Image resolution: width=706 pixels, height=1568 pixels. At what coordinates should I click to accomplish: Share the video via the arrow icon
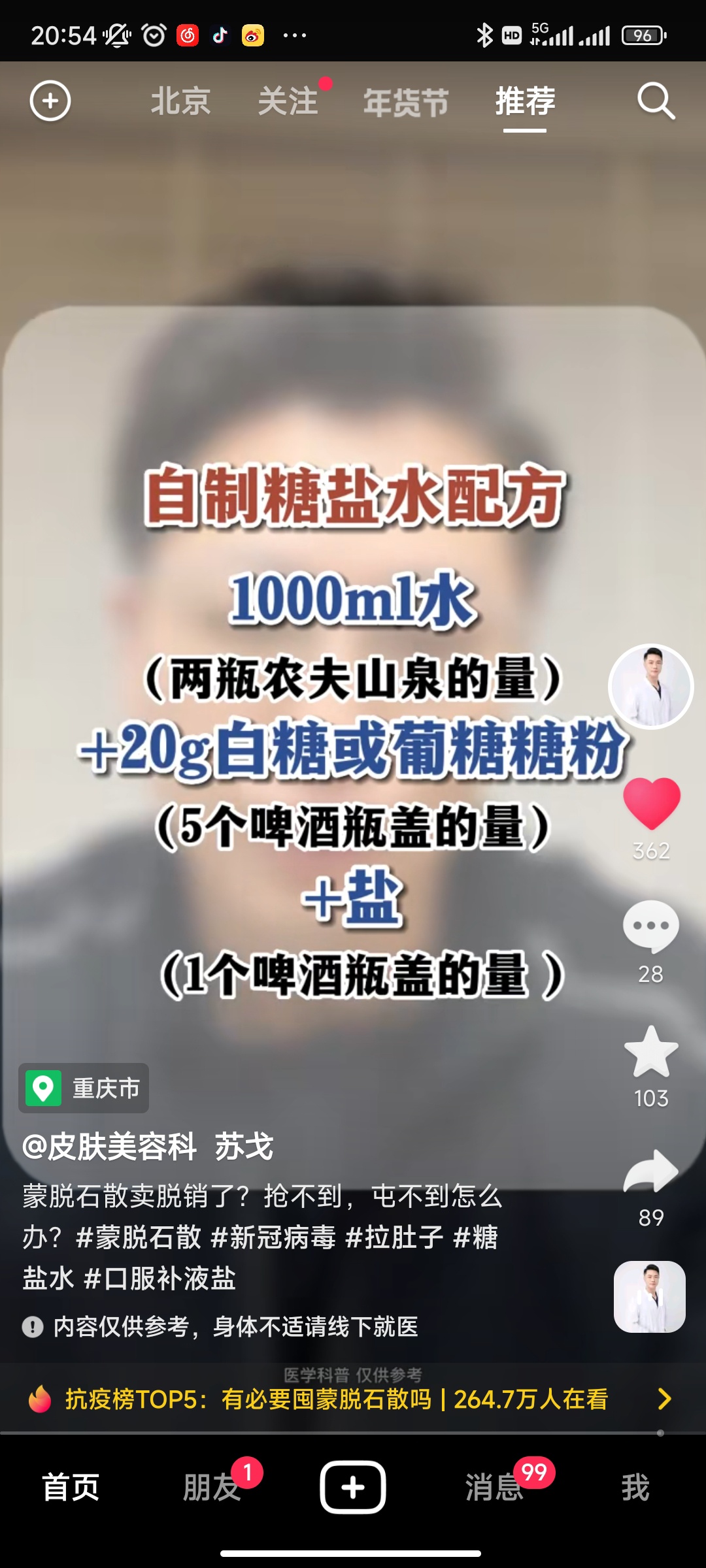click(x=651, y=1173)
